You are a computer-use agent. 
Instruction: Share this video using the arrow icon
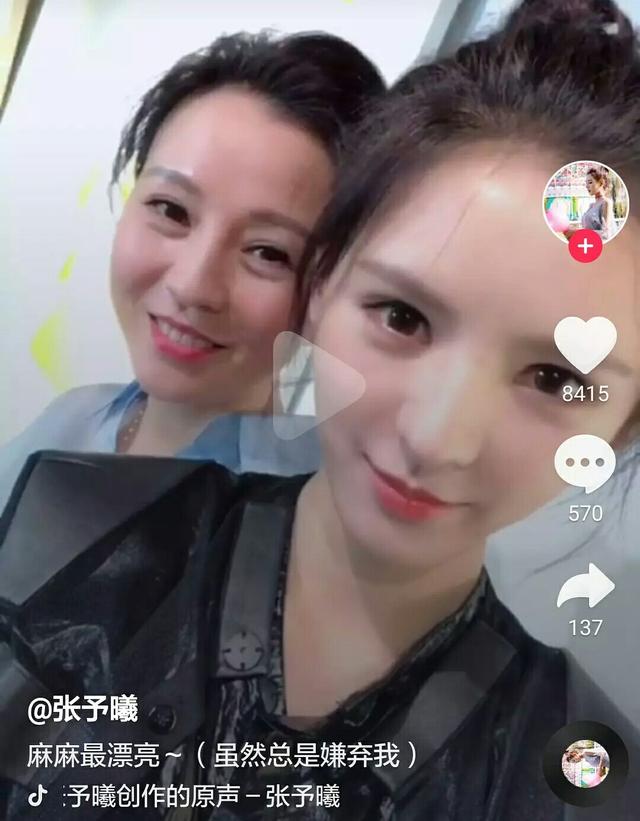[585, 587]
